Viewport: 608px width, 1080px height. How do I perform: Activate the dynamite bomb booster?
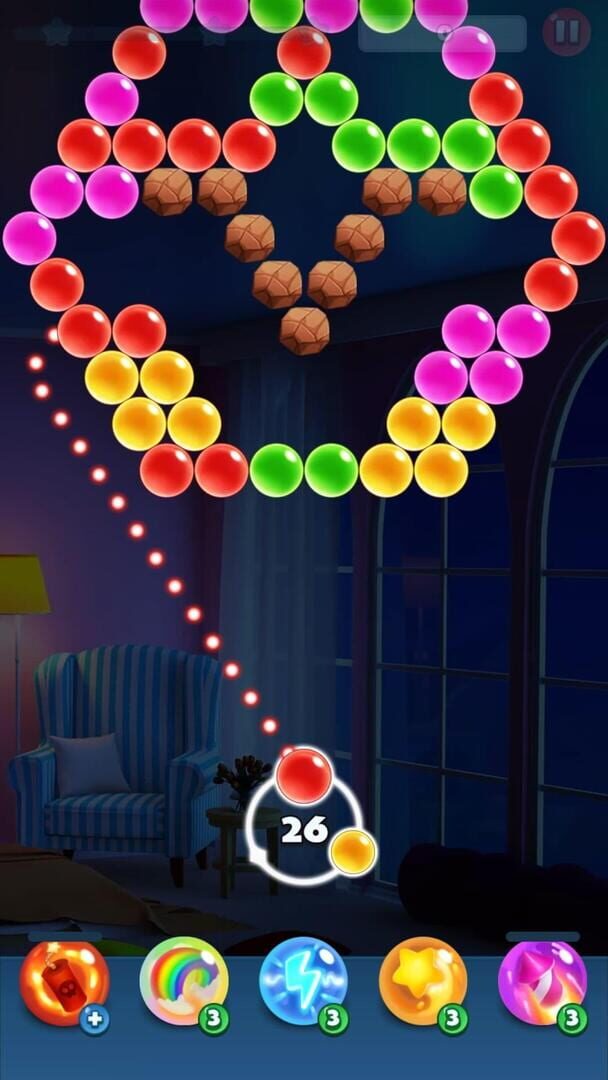tap(65, 981)
